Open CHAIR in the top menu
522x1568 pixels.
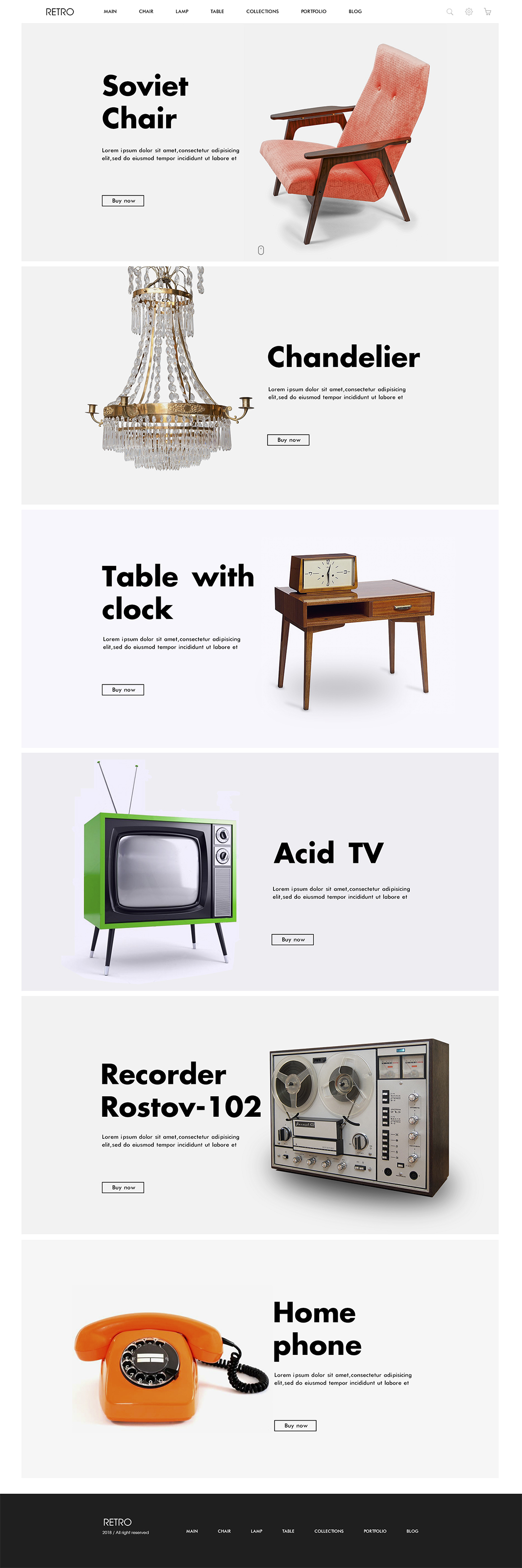(146, 12)
